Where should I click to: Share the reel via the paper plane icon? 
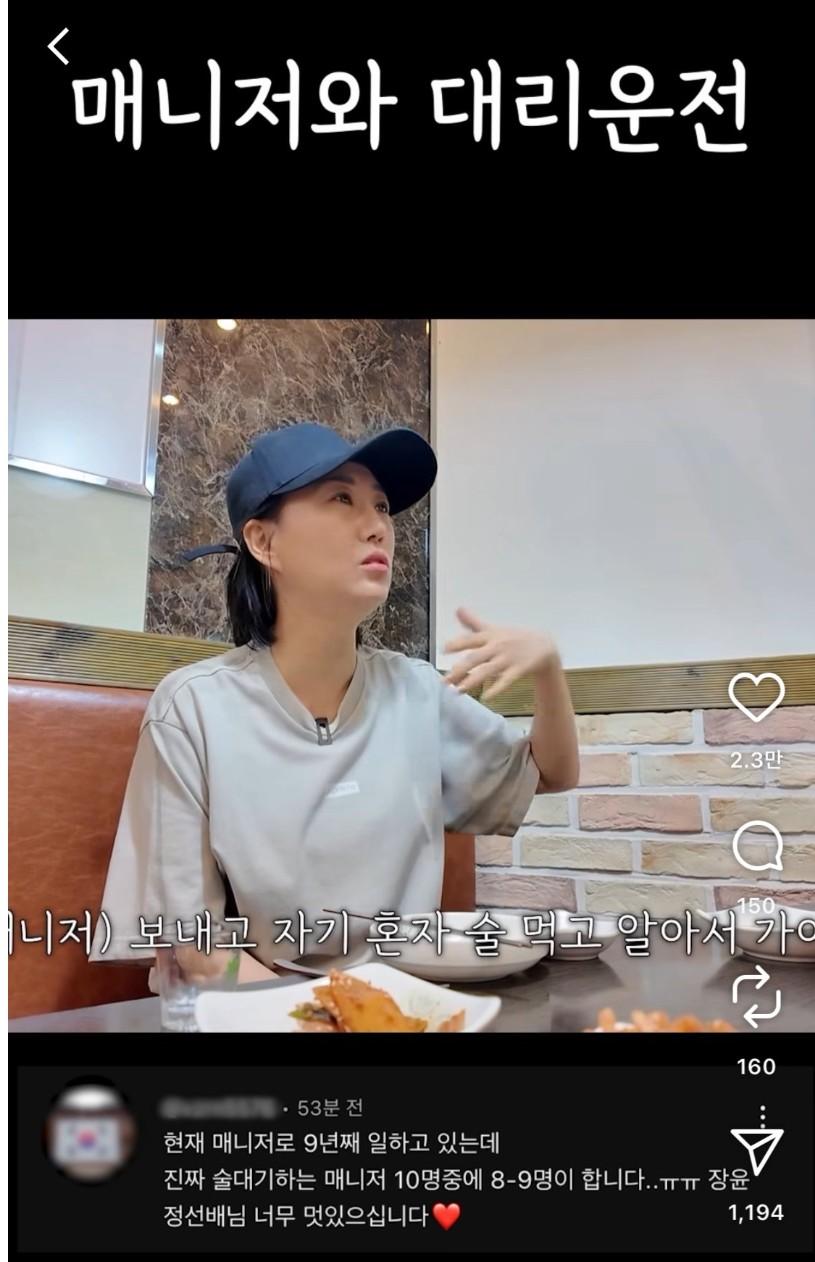coord(756,1150)
